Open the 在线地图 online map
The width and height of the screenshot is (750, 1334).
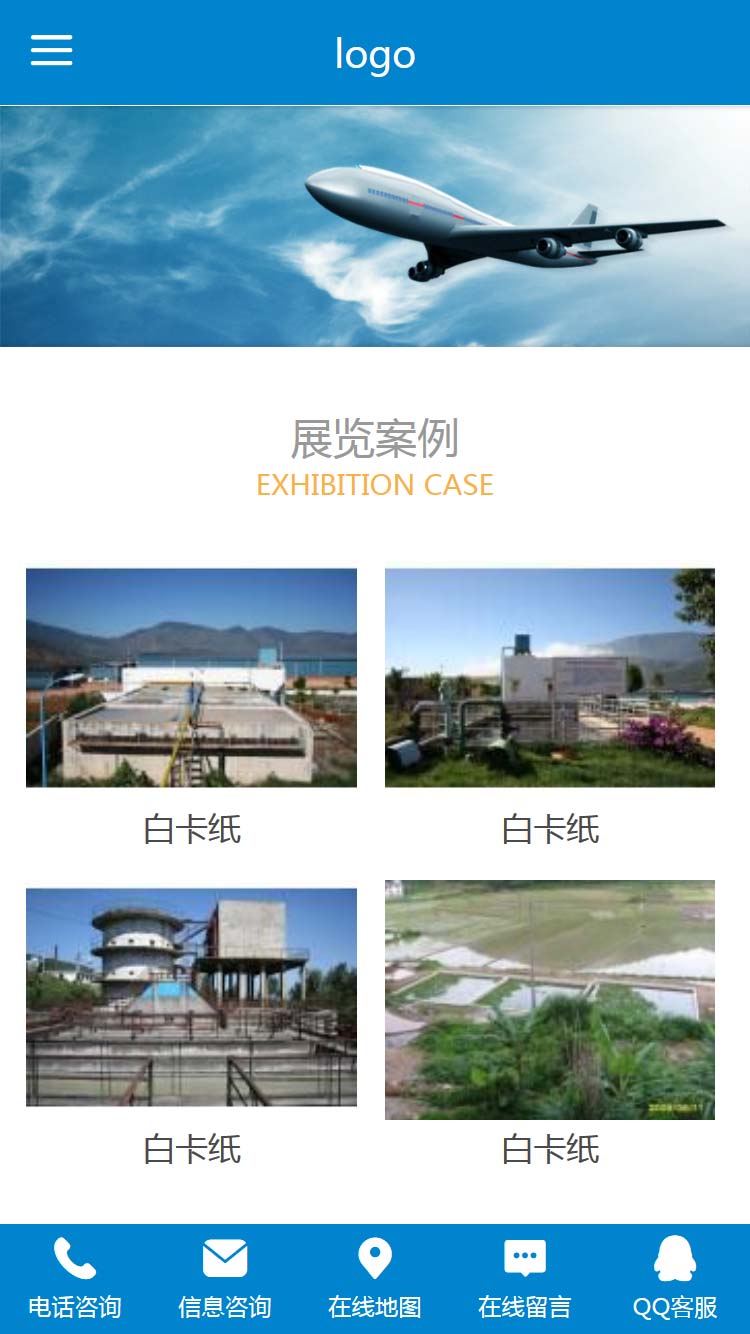point(375,1279)
